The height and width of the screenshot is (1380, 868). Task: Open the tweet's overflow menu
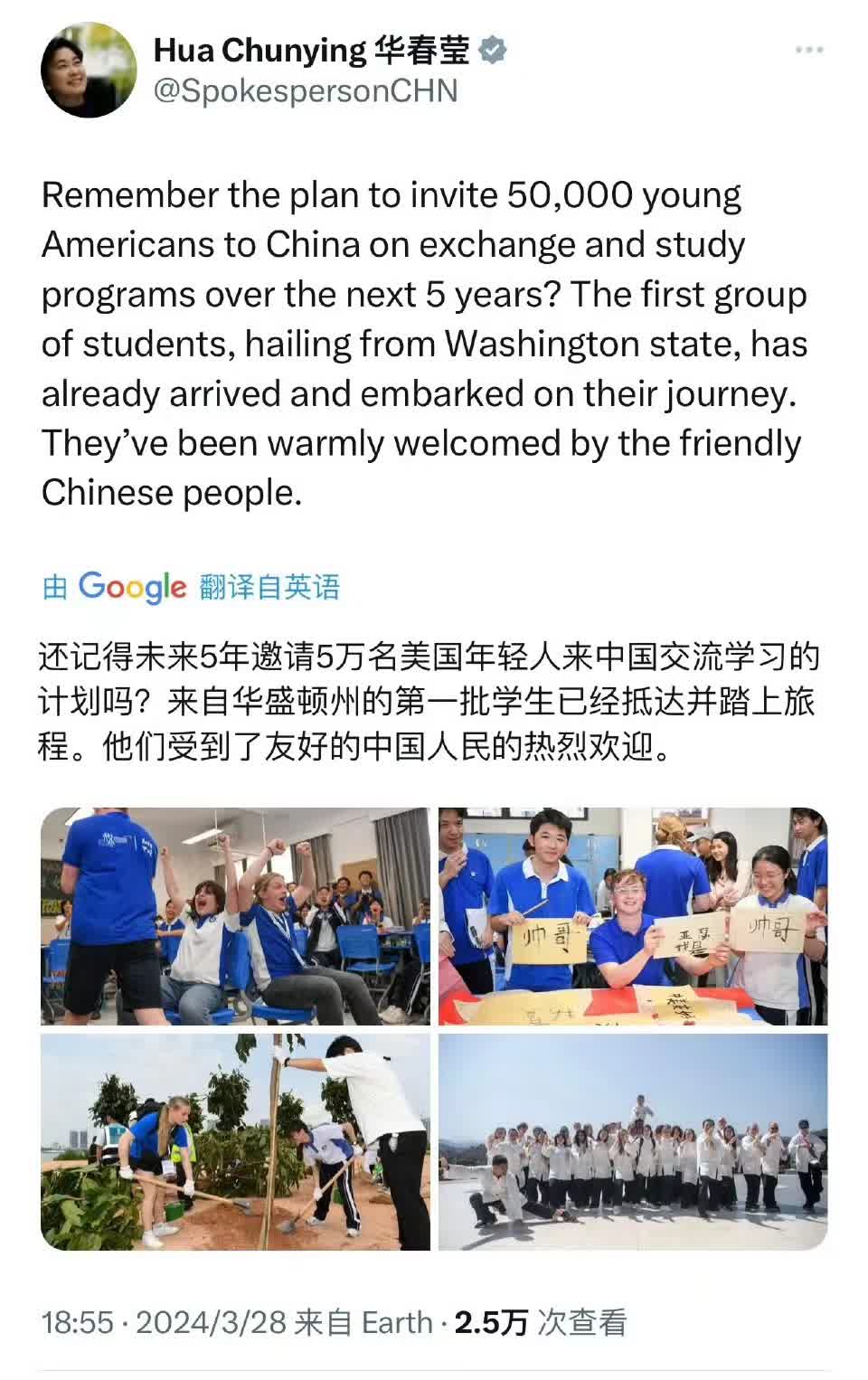(x=808, y=51)
